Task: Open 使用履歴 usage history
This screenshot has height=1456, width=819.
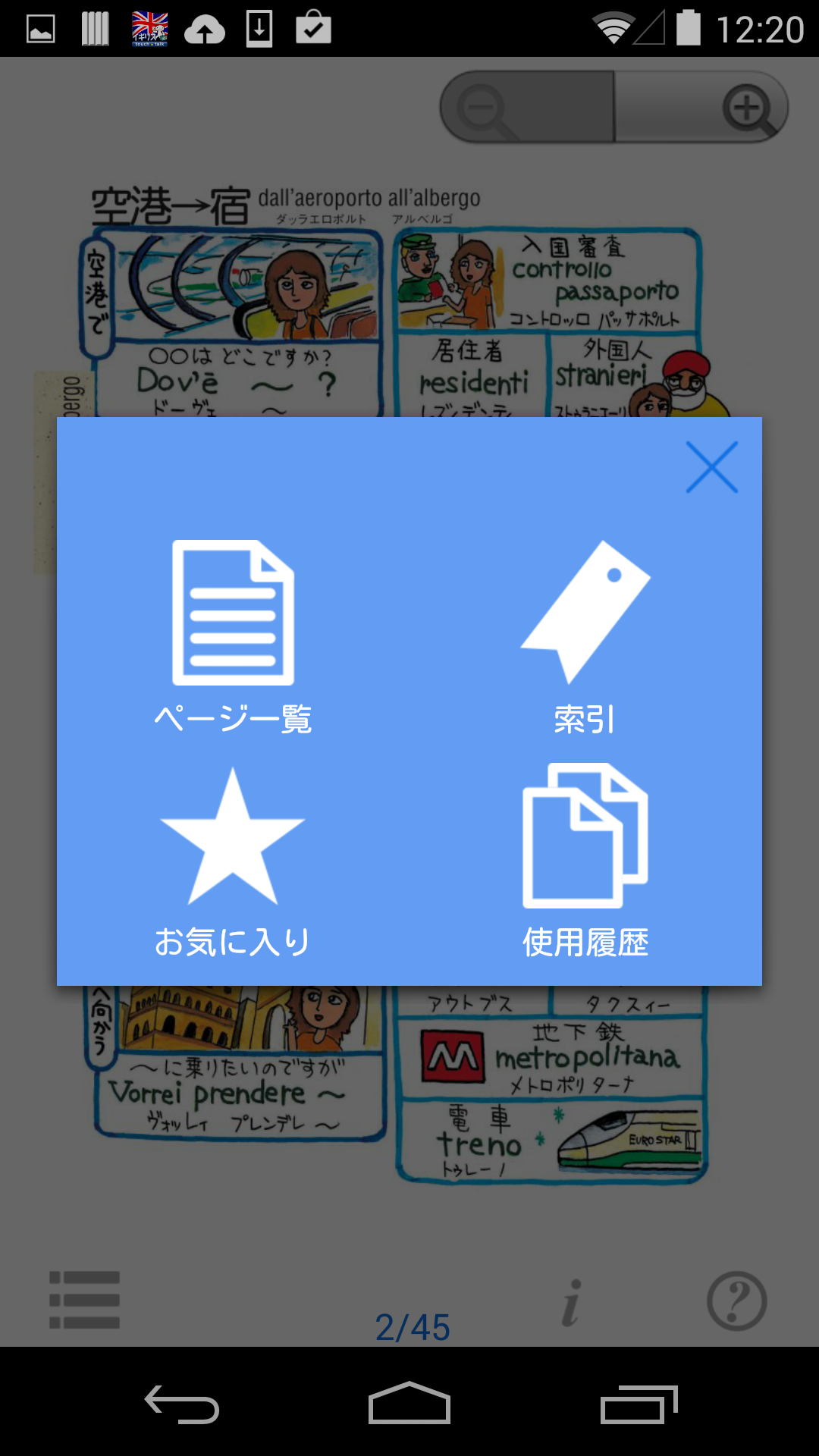Action: point(585,860)
